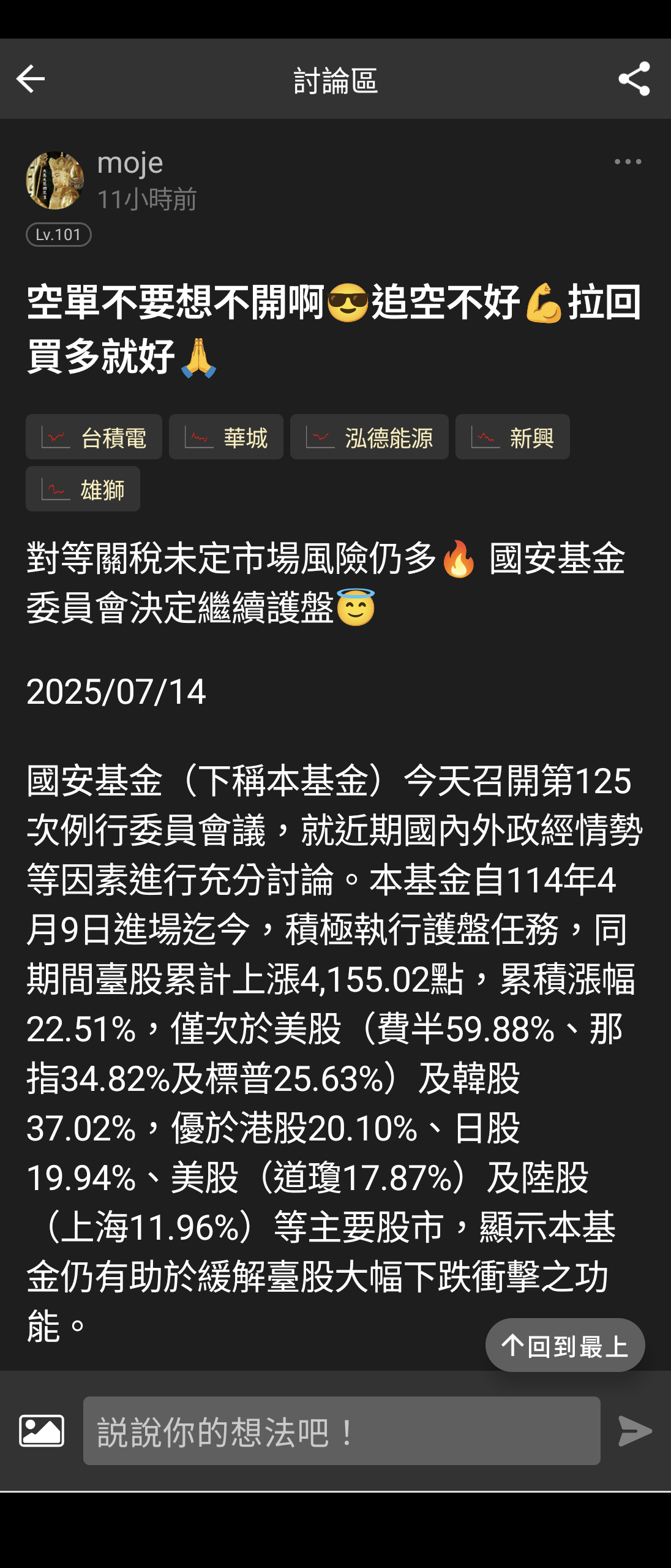Select the 雄獅 stock chip
Screen dimensions: 671x1568
83,489
